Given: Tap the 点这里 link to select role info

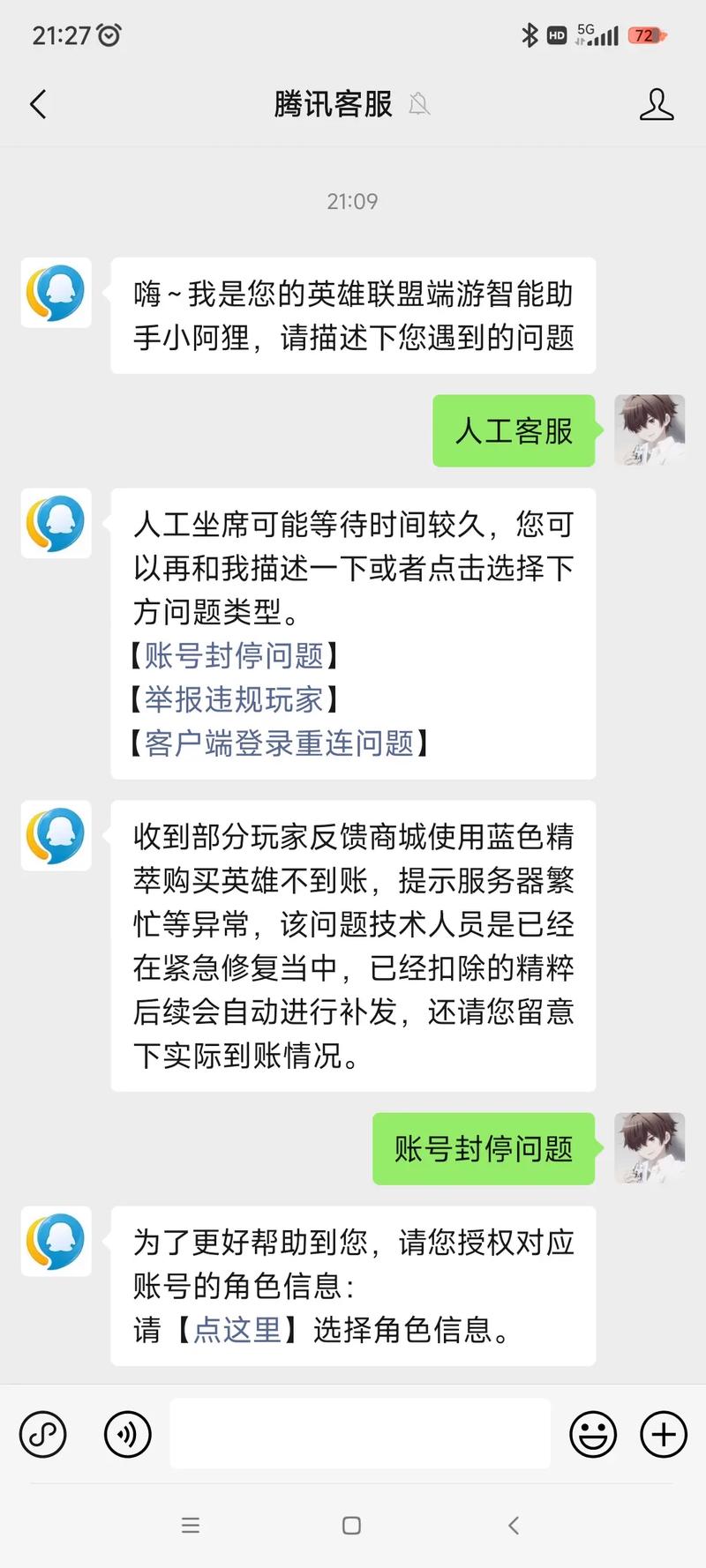Looking at the screenshot, I should 237,1329.
